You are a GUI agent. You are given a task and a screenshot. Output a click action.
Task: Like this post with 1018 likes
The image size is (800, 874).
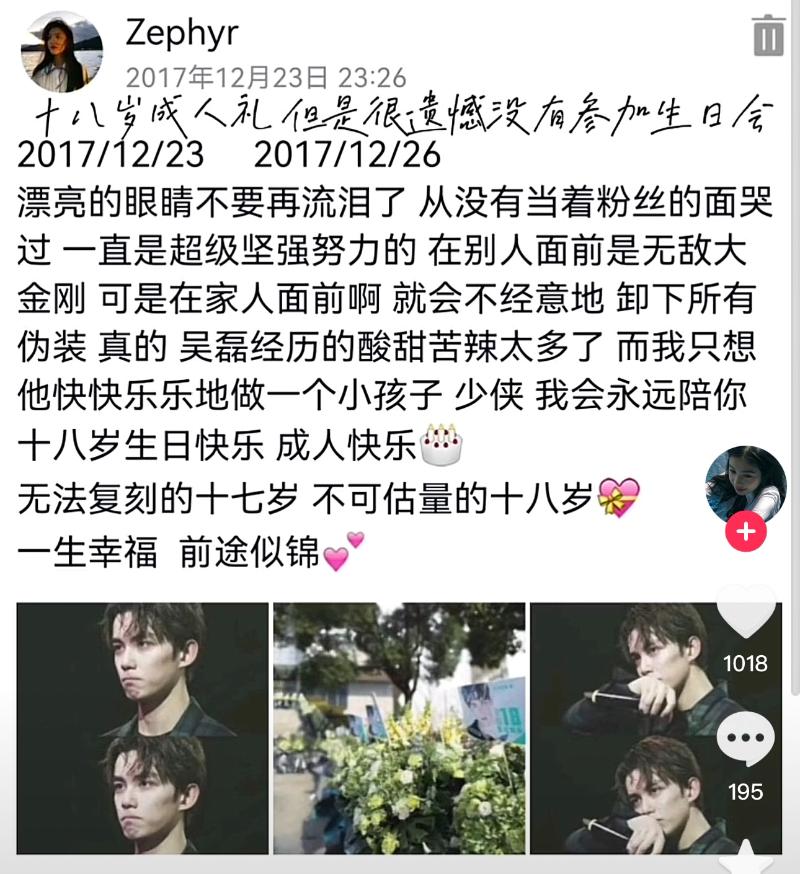[746, 612]
